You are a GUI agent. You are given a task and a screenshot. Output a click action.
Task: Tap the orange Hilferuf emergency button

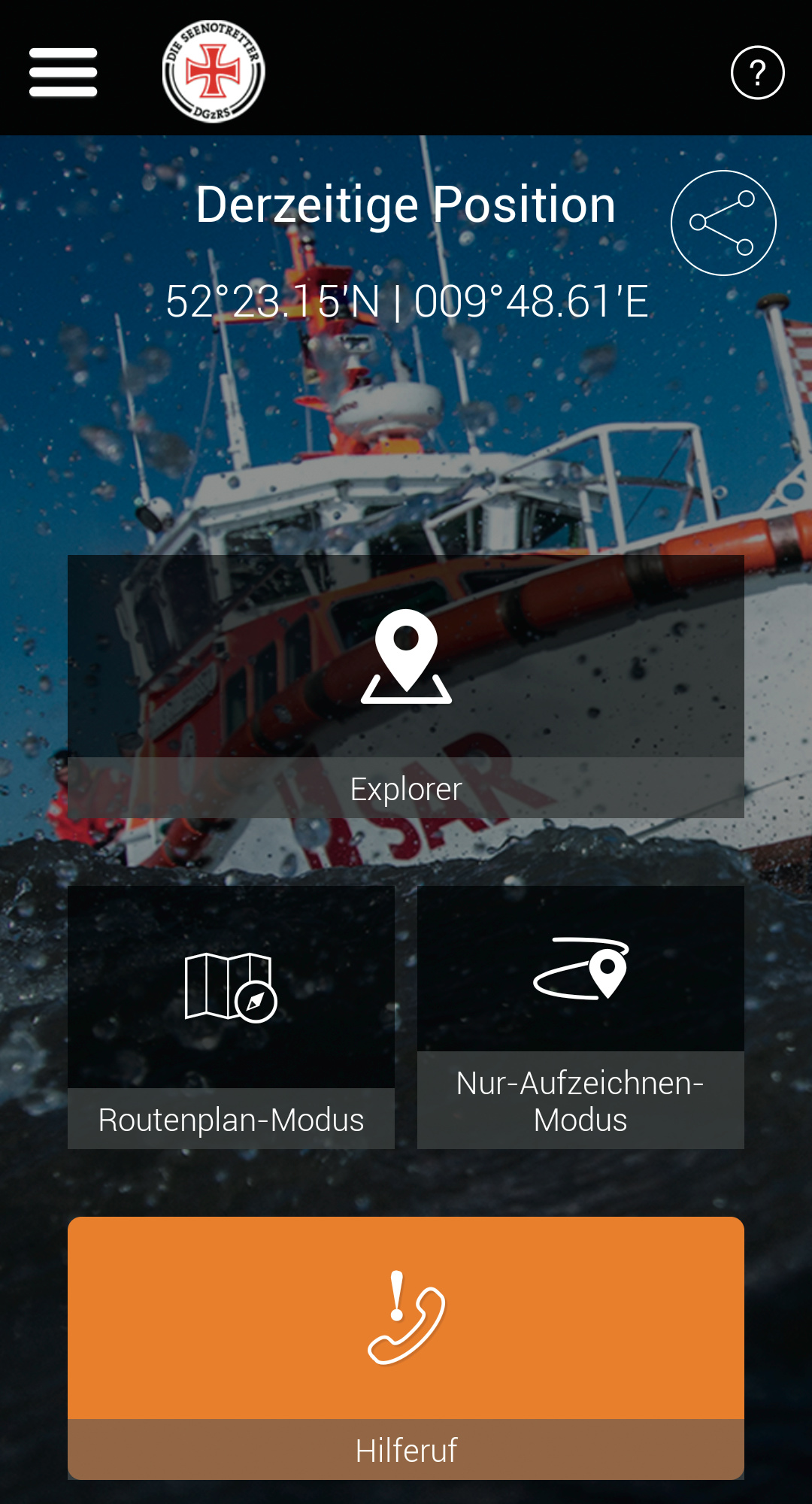pos(406,1348)
